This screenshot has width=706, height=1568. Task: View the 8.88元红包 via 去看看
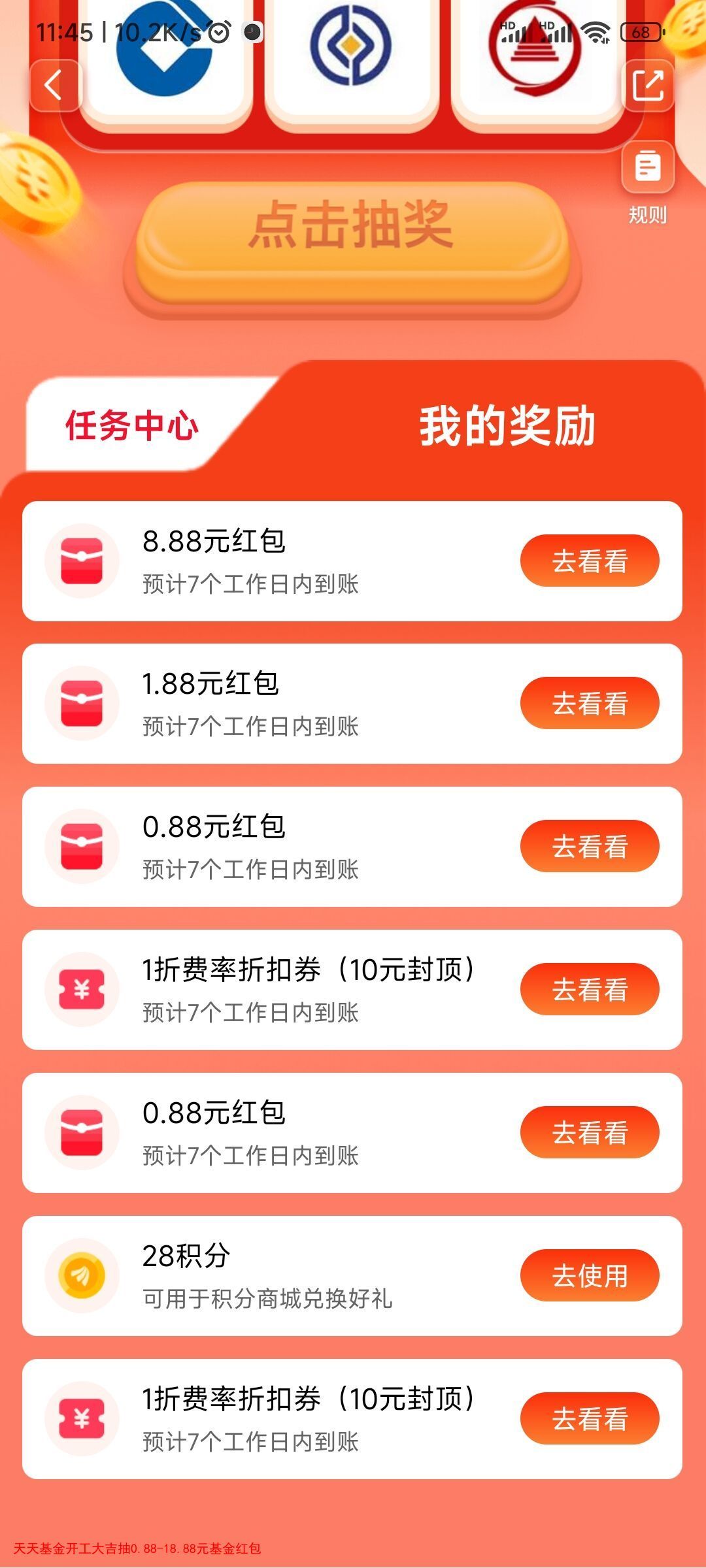point(589,561)
